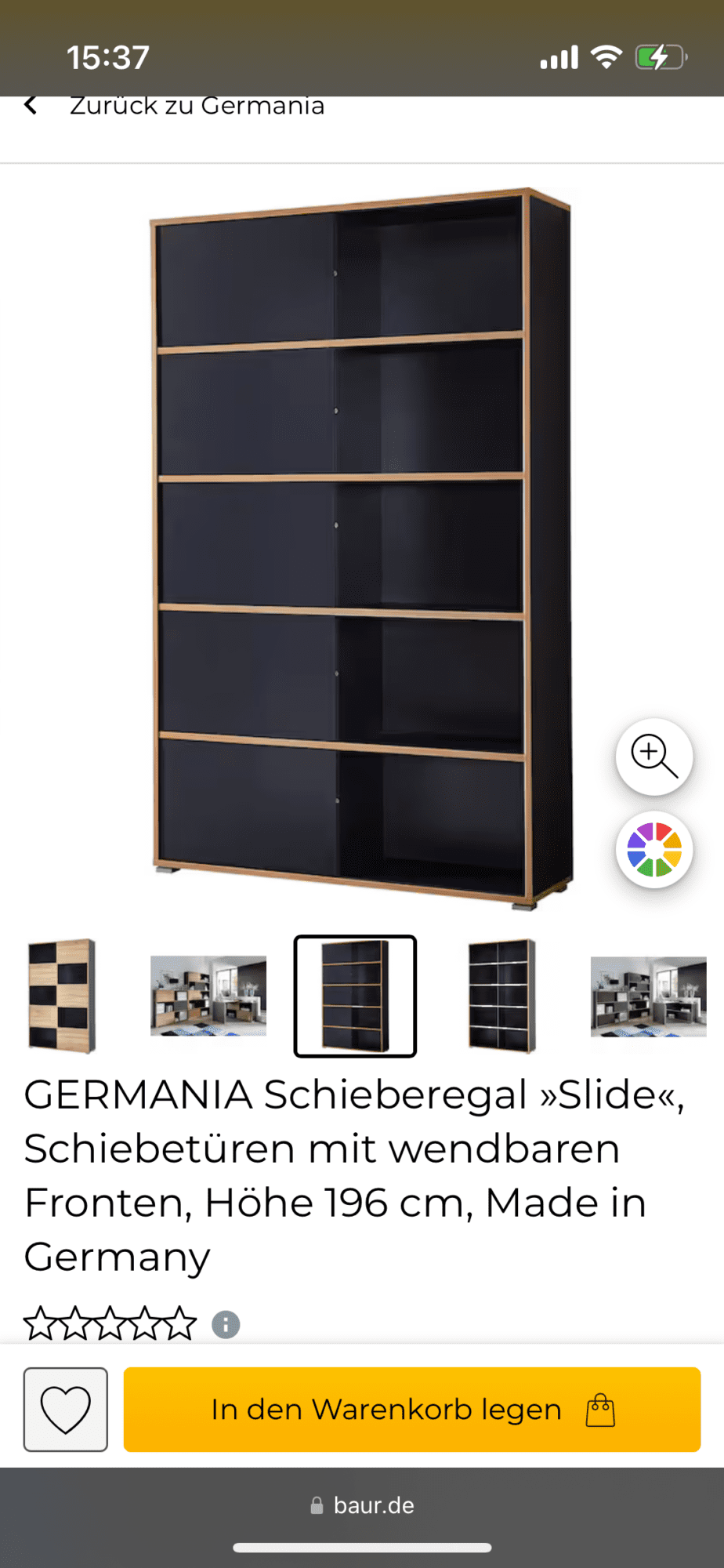
Task: Zoom the product image with magnifier icon
Action: (654, 757)
